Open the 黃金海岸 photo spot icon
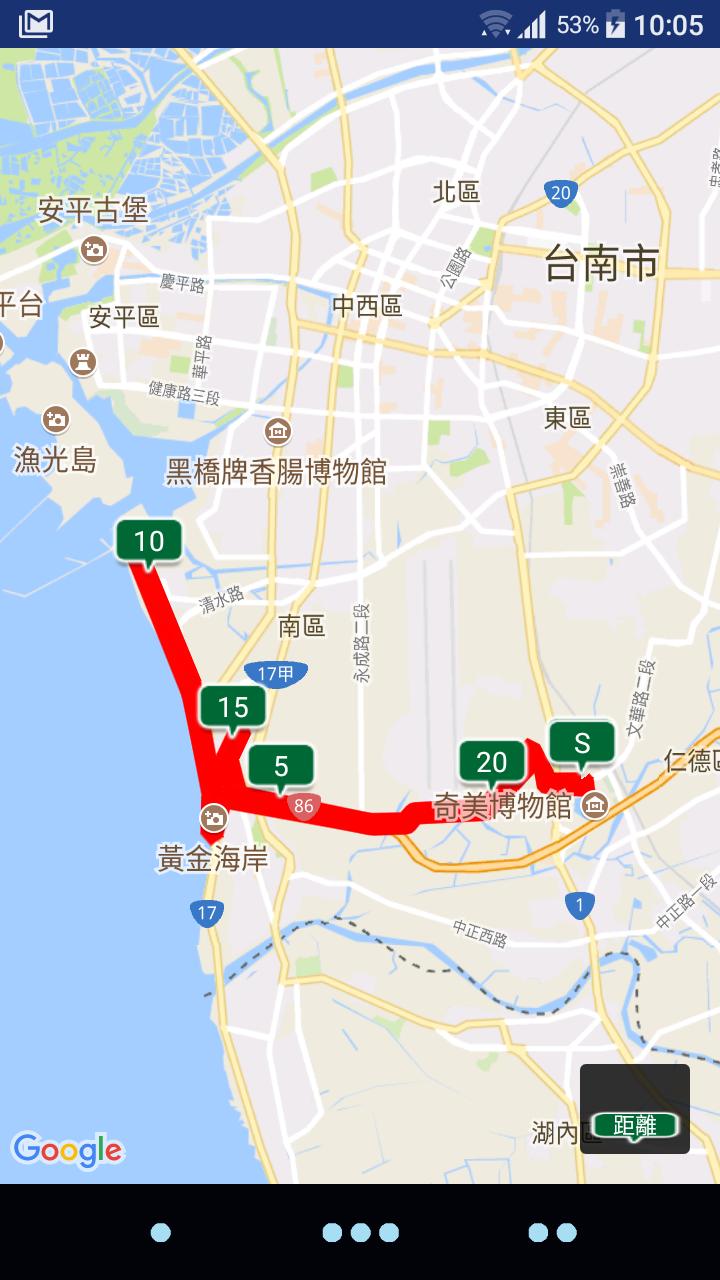The height and width of the screenshot is (1280, 720). pos(214,817)
